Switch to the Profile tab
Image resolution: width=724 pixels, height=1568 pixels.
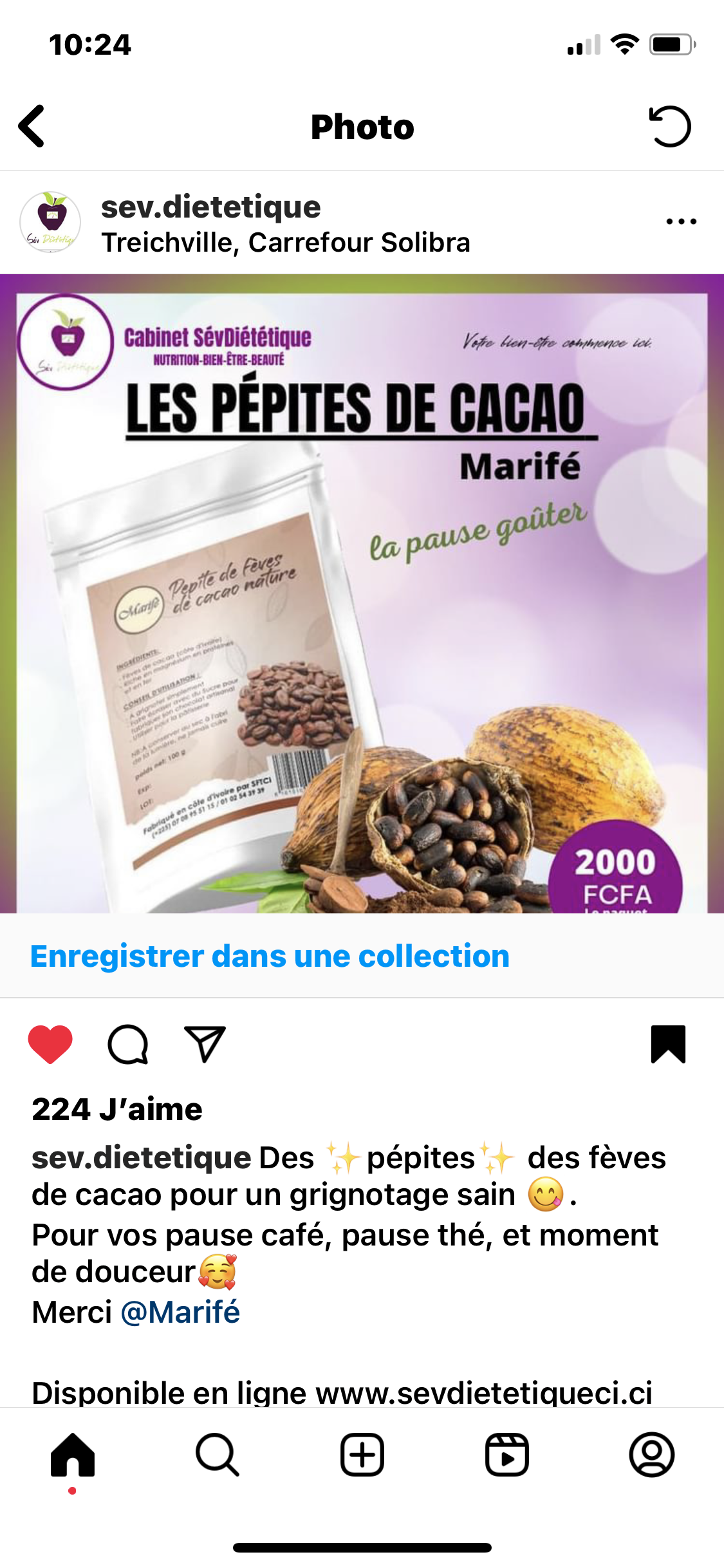(x=651, y=1455)
